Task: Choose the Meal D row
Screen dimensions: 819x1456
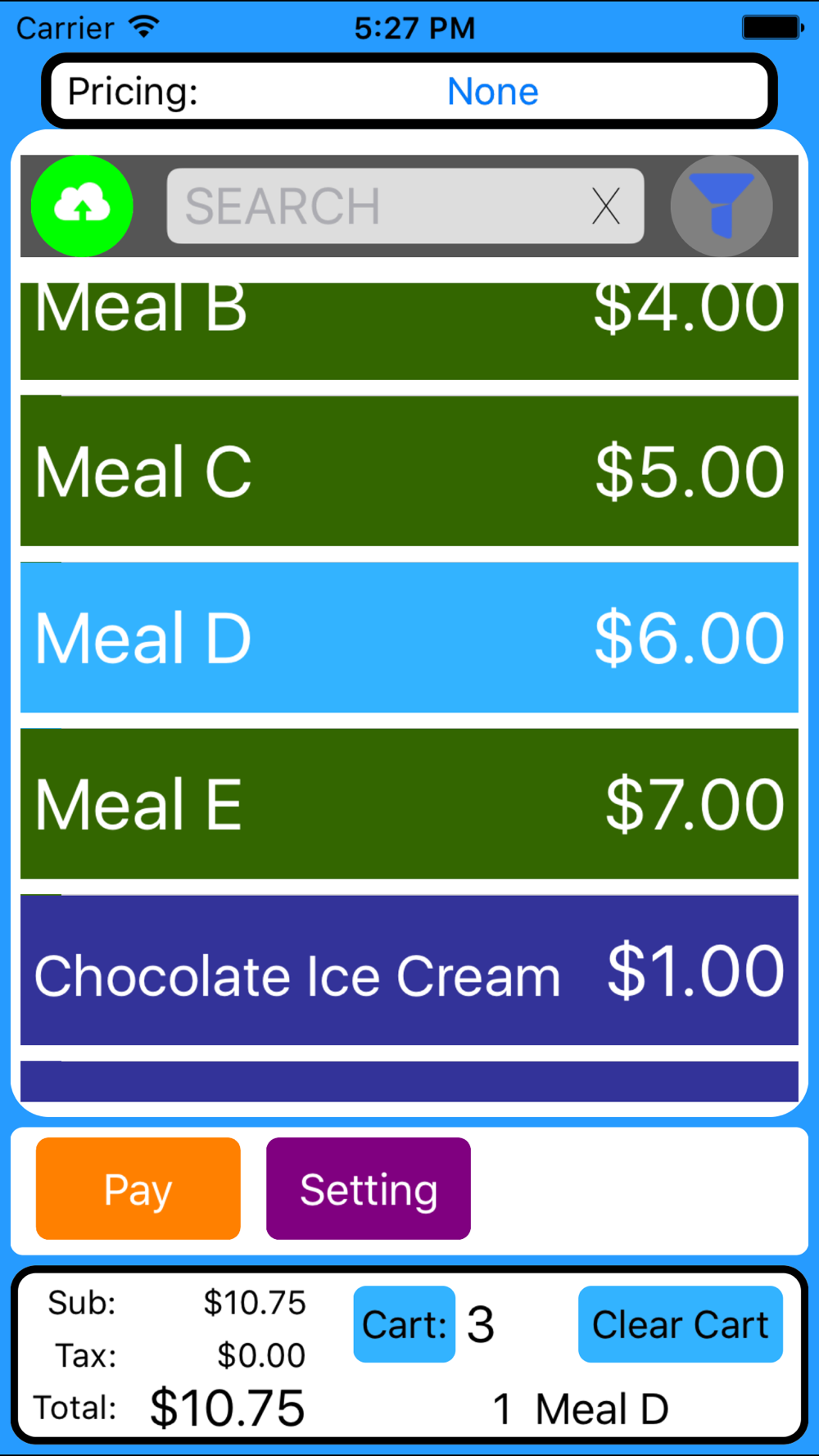Action: pos(409,637)
